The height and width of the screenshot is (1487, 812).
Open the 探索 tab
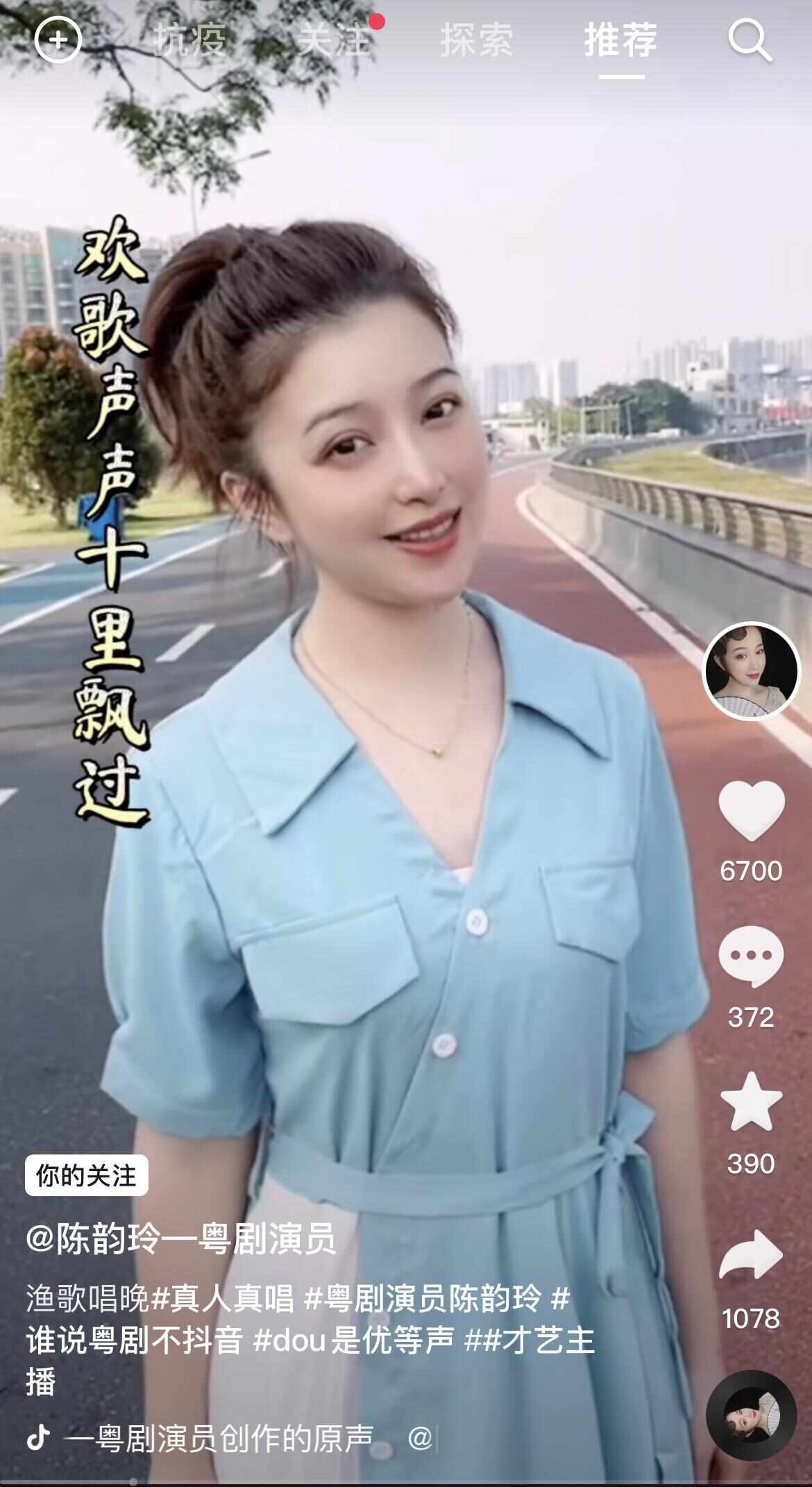(477, 40)
